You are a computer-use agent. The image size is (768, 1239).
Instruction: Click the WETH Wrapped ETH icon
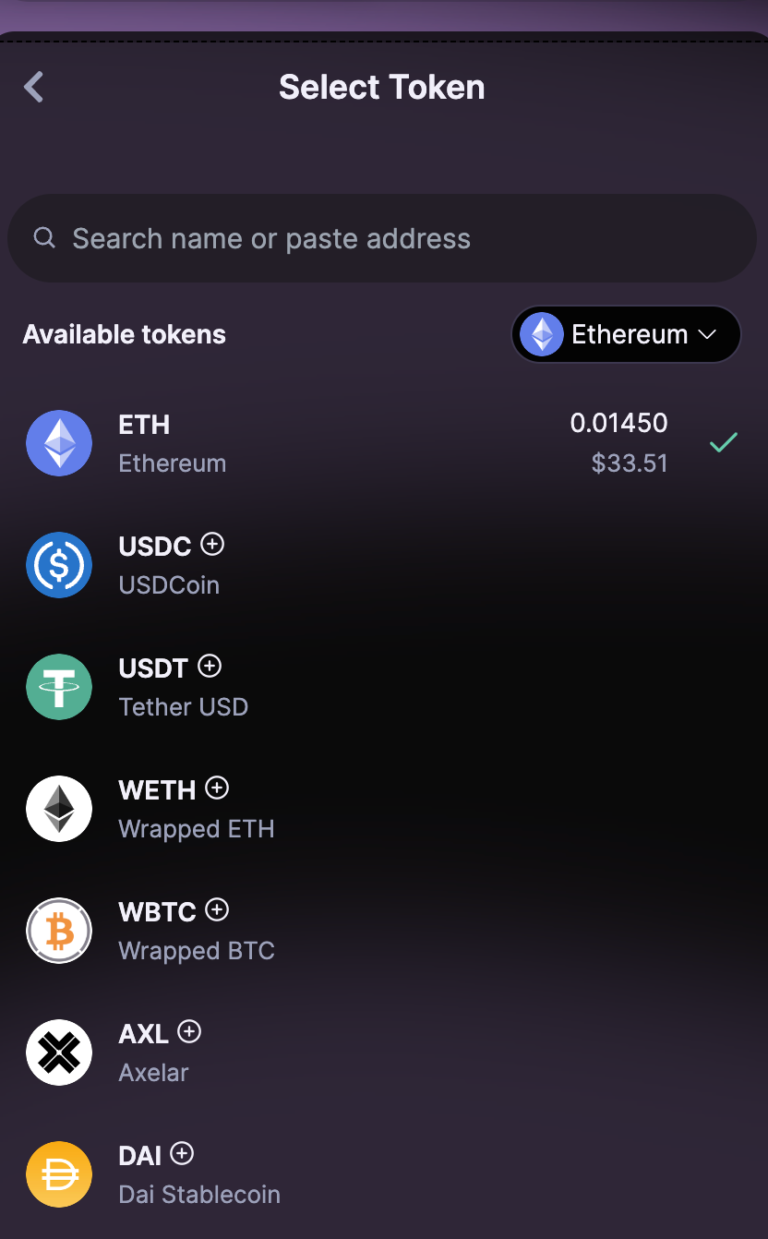point(59,809)
